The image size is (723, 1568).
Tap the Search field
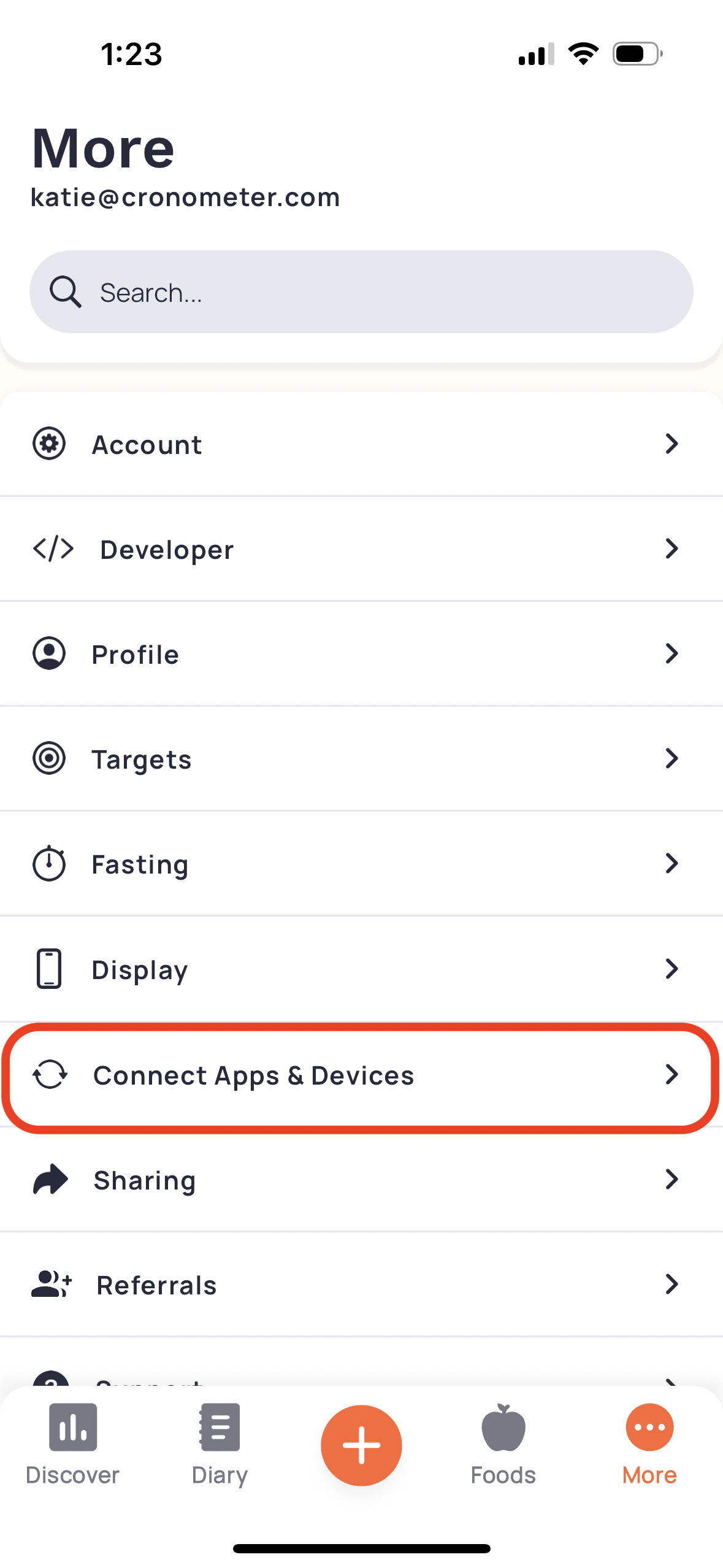(361, 292)
